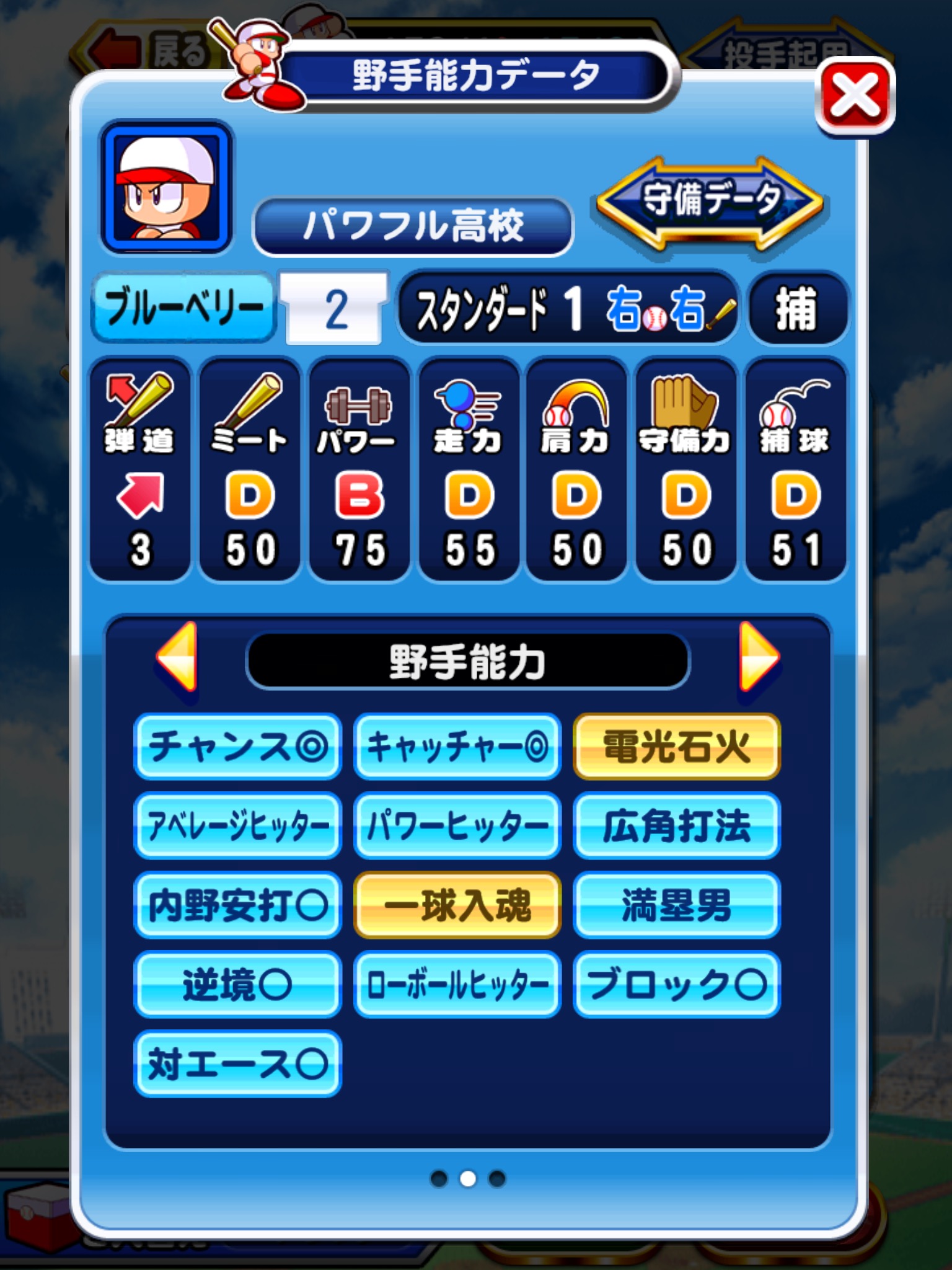Select the パワーヒッター ability

pyautogui.click(x=457, y=825)
